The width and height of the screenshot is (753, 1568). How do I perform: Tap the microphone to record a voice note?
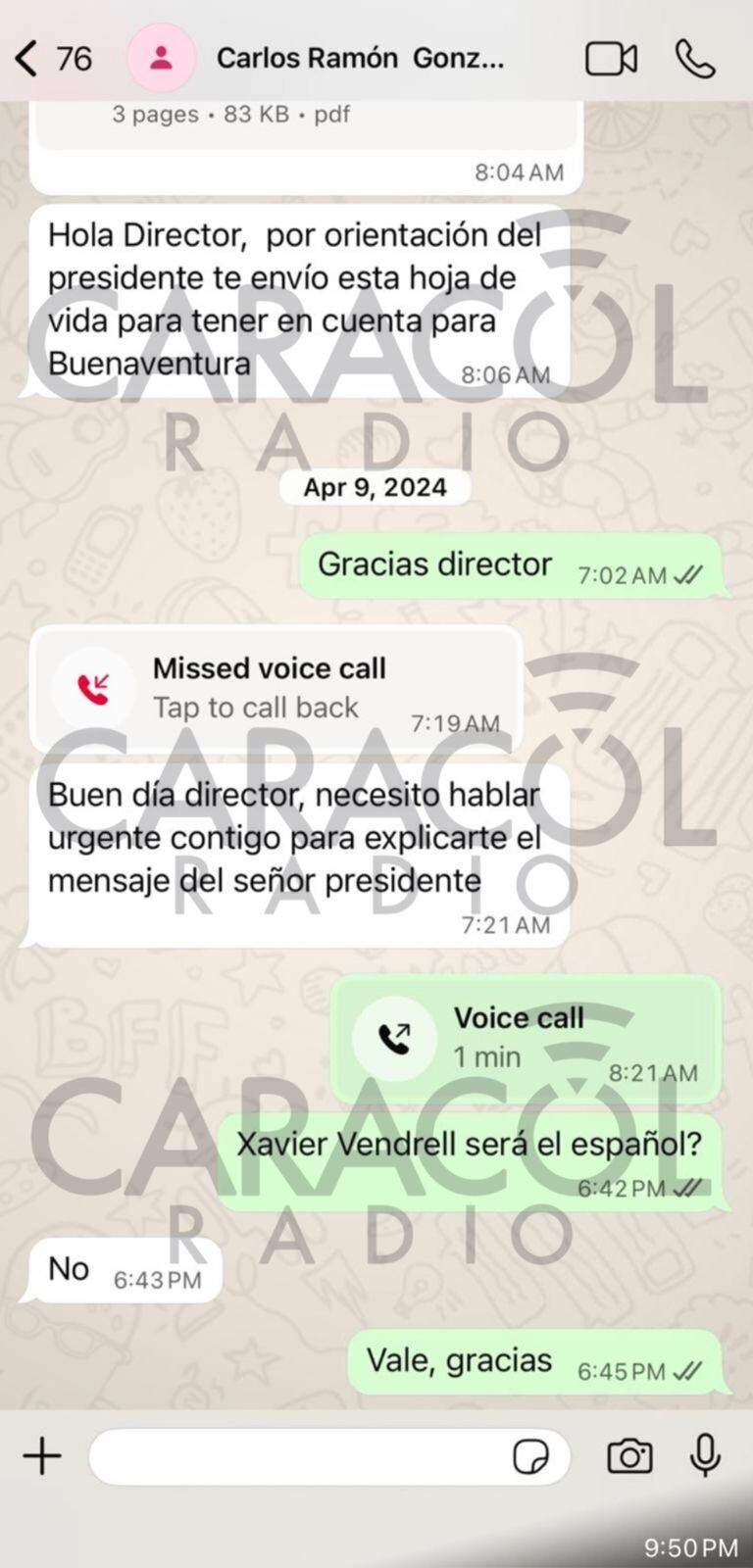[x=705, y=1456]
